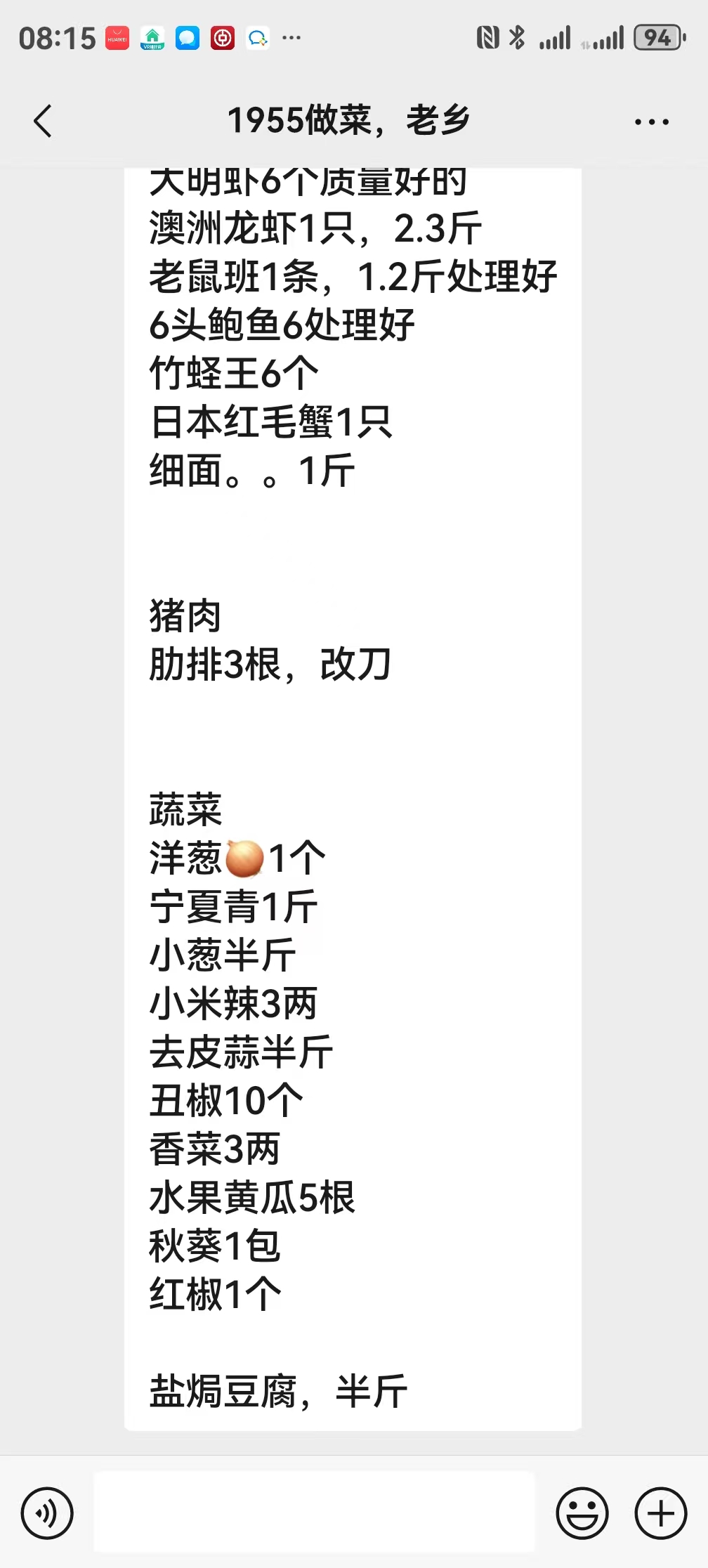
Task: Open the chat options menu
Action: tap(651, 122)
